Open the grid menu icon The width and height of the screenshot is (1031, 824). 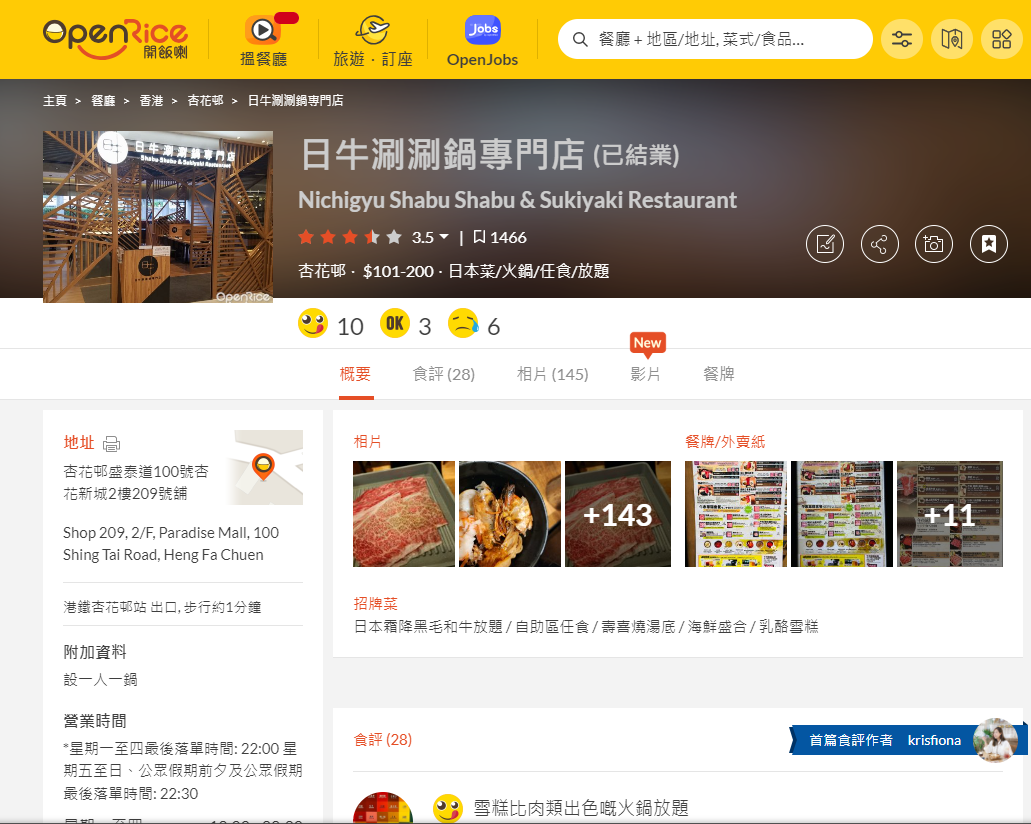tap(1002, 40)
